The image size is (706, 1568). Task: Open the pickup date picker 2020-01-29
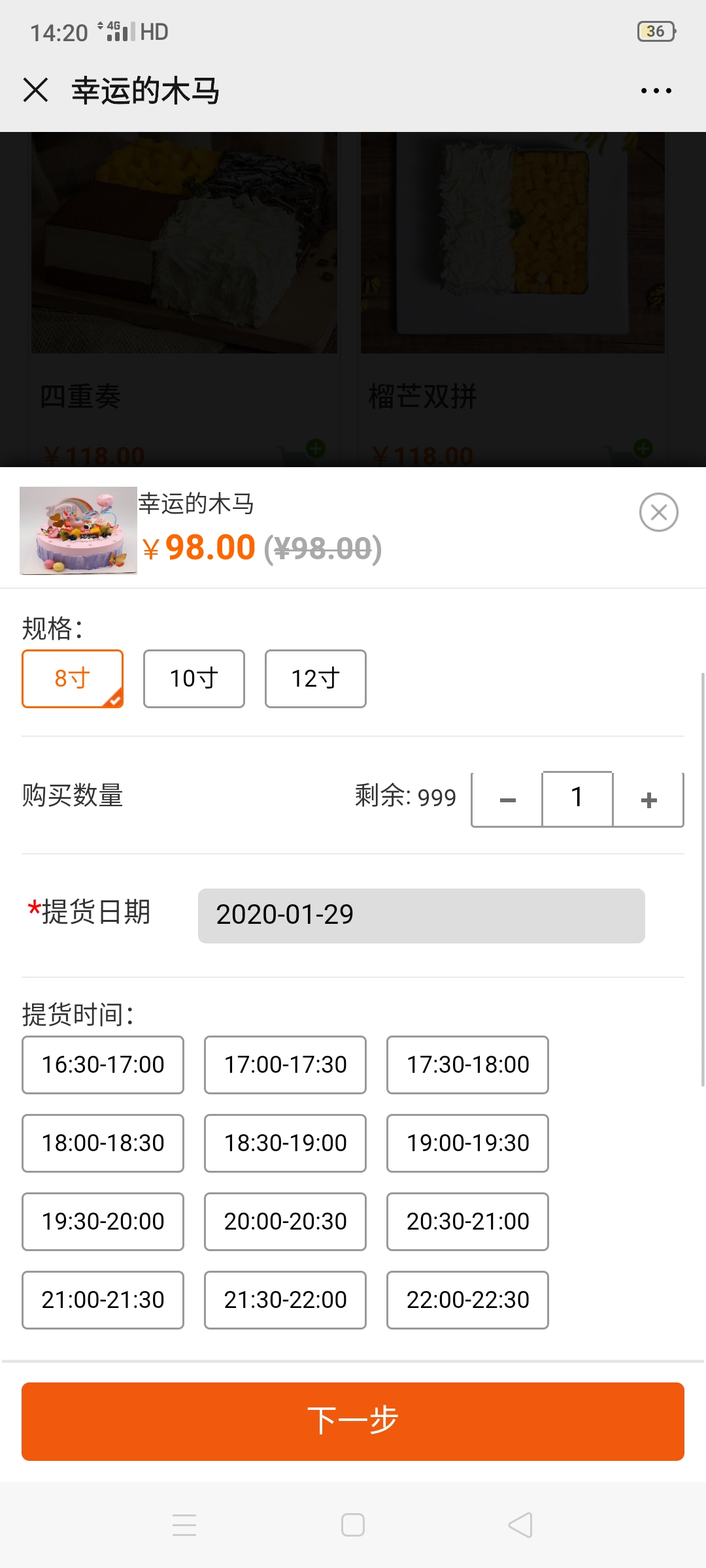coord(422,915)
